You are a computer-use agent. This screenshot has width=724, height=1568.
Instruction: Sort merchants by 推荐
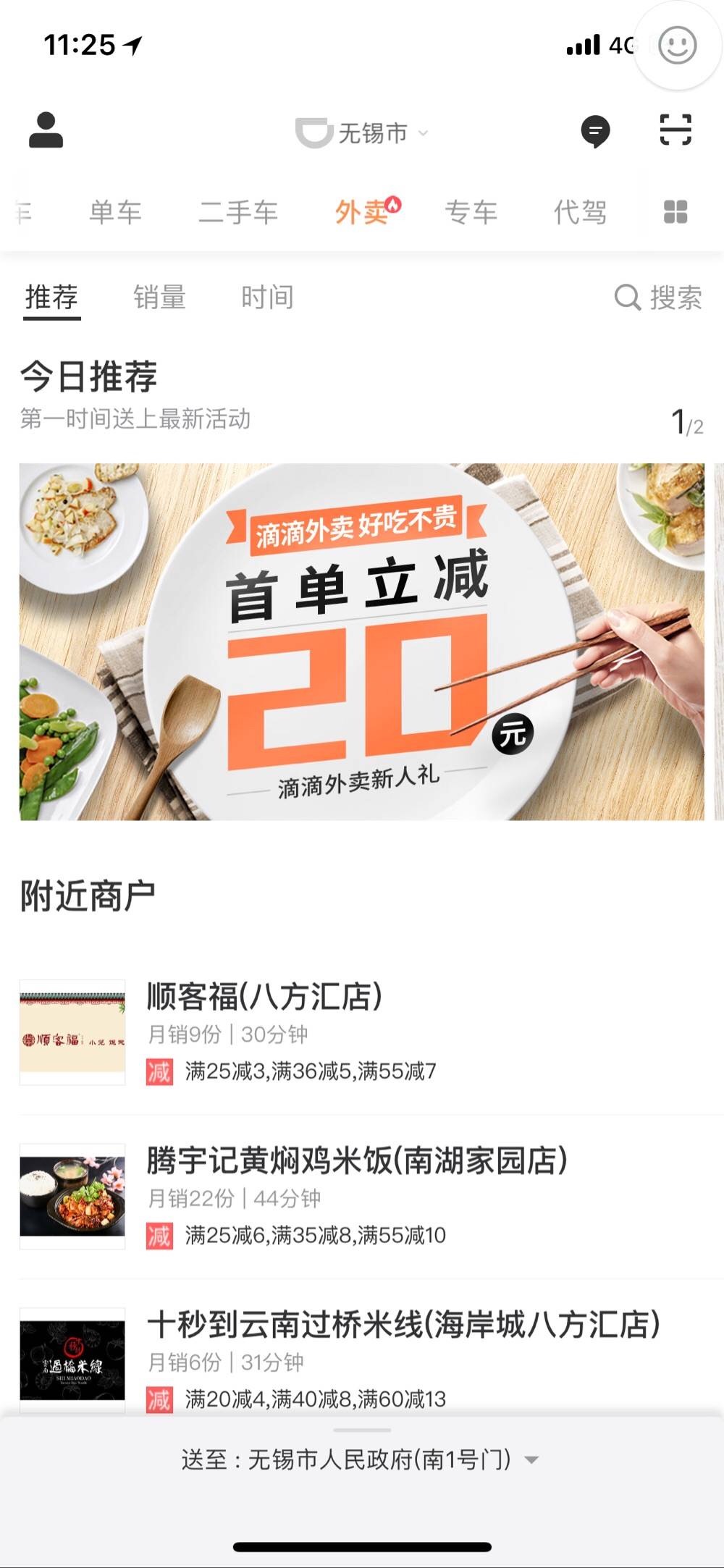51,298
